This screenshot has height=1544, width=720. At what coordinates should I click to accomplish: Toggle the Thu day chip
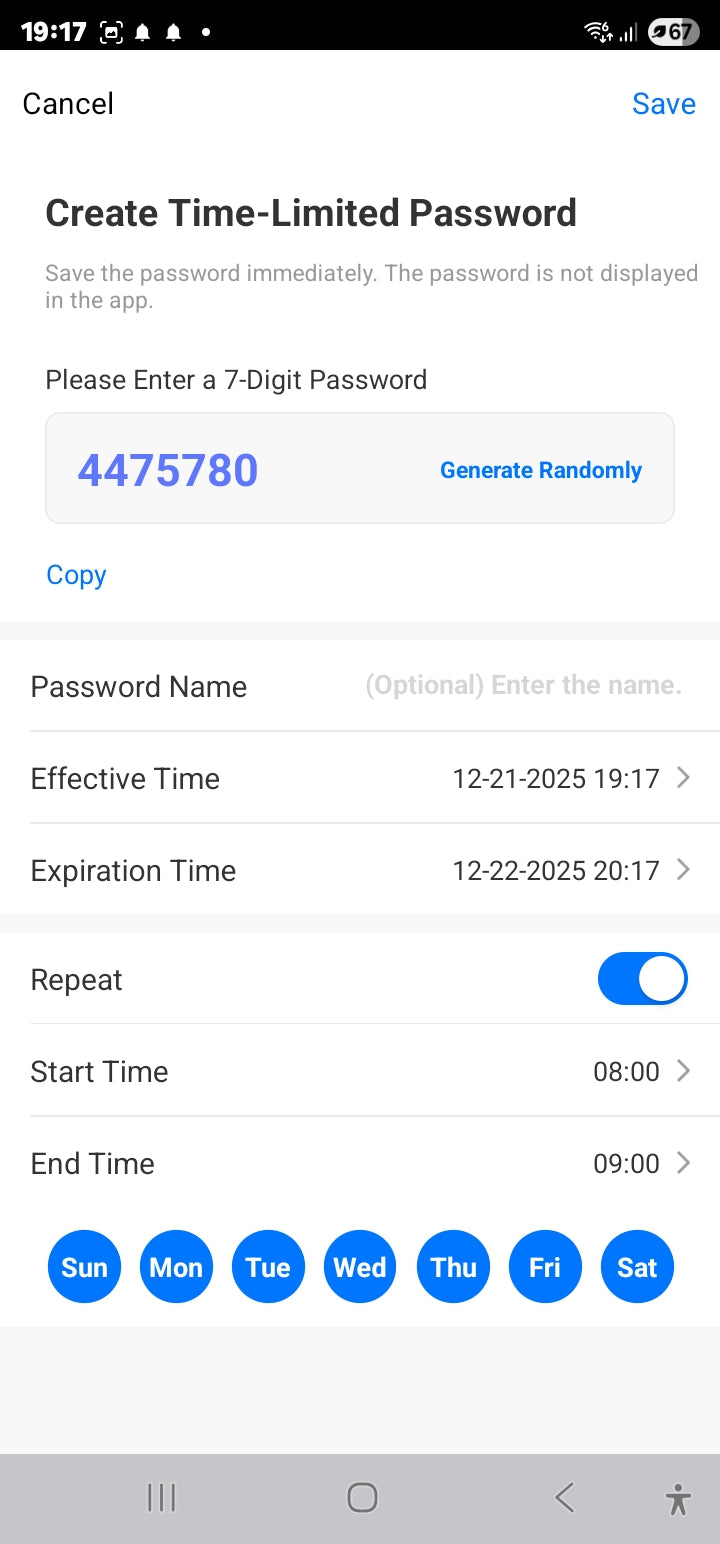pyautogui.click(x=453, y=1267)
